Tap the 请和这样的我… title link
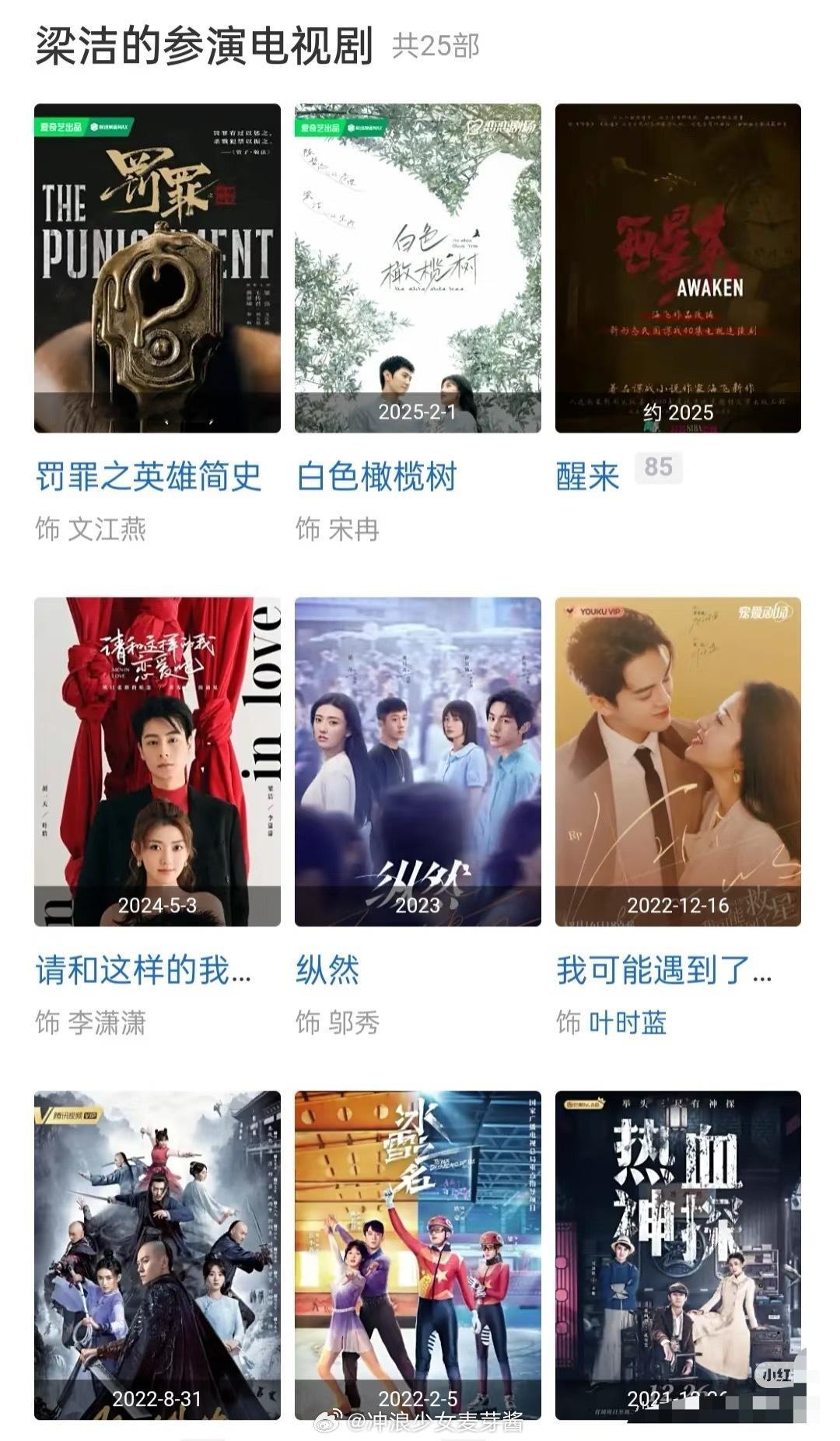Screen dimensions: 840x1441 143,970
